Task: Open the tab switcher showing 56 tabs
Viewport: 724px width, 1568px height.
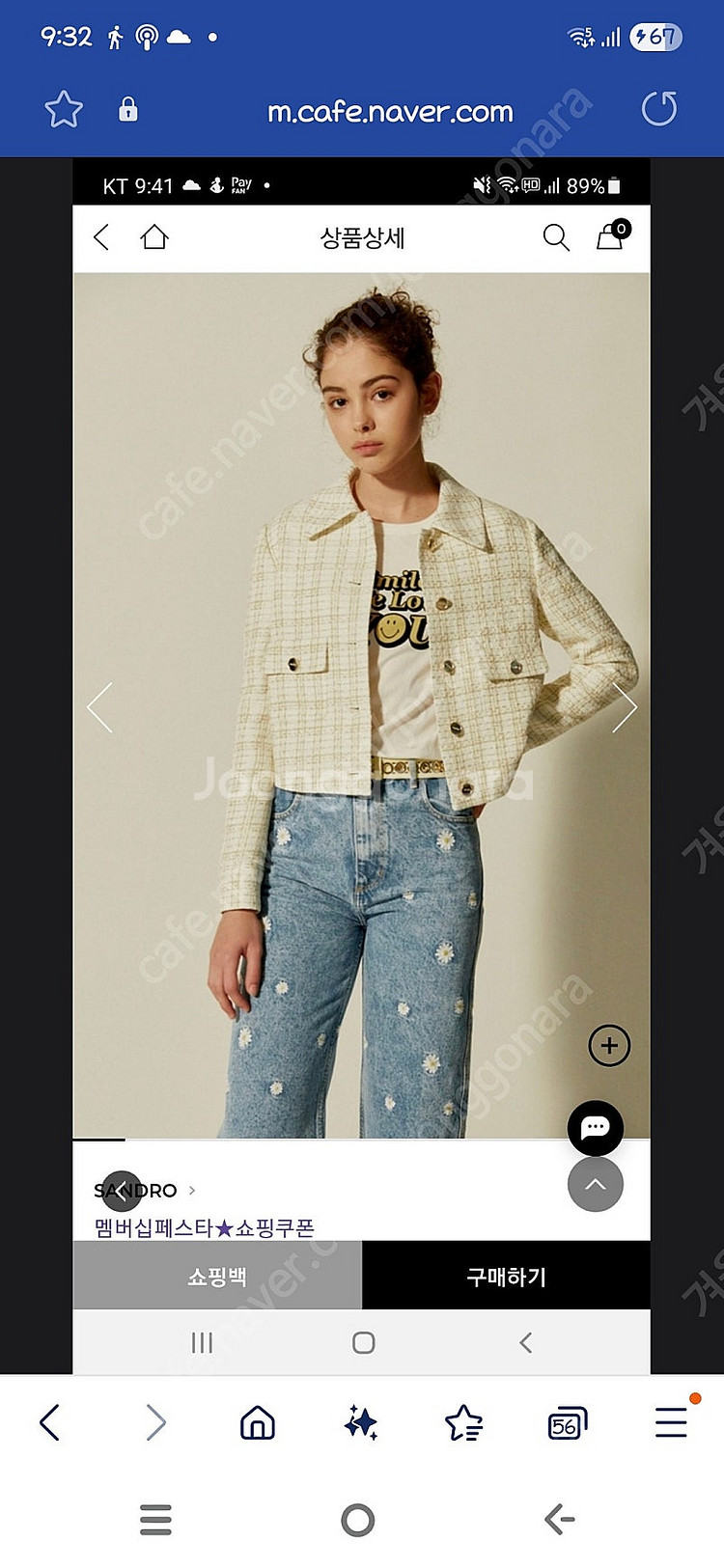Action: pyautogui.click(x=567, y=1423)
